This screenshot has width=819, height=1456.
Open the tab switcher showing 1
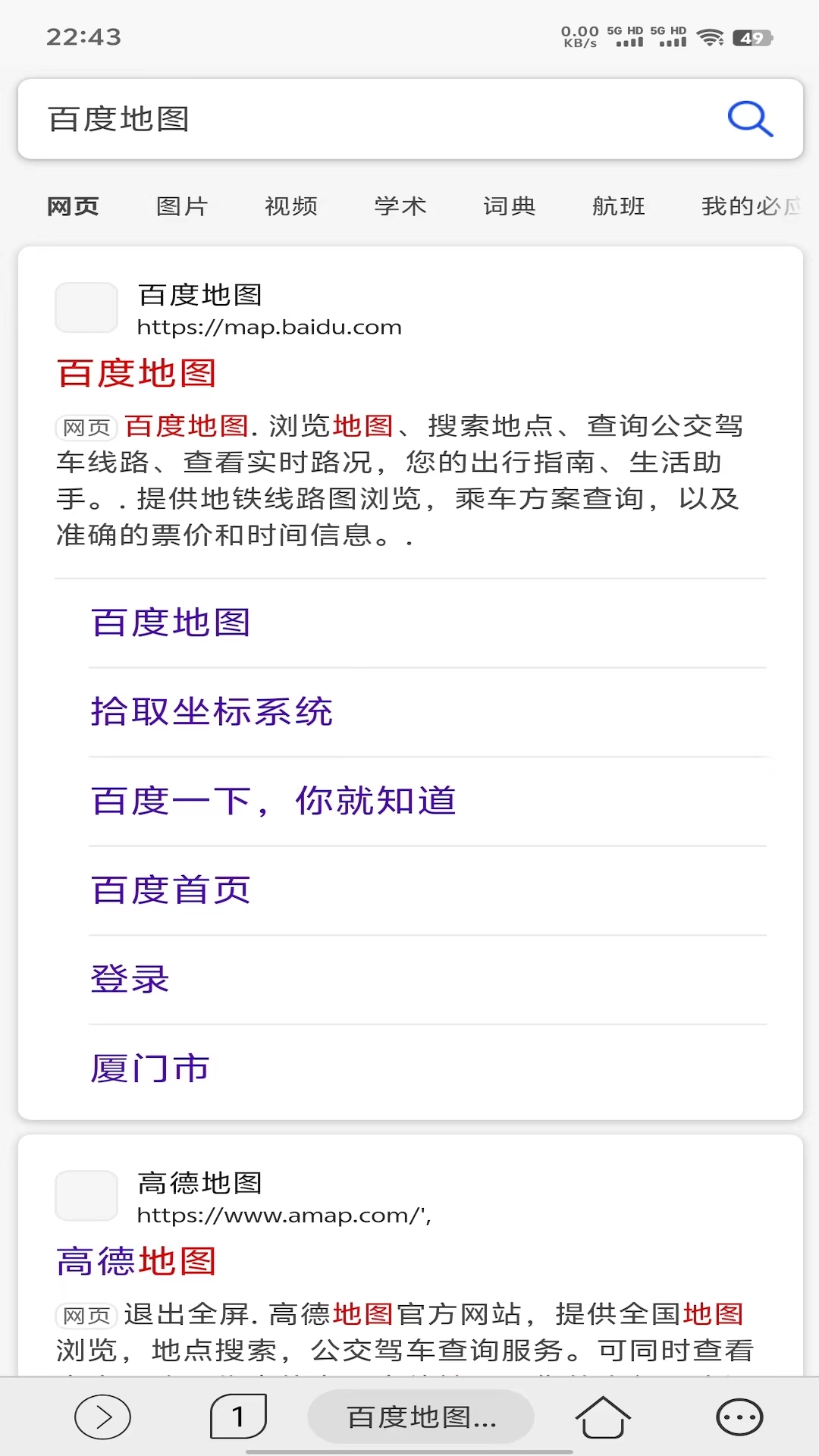[x=238, y=1417]
